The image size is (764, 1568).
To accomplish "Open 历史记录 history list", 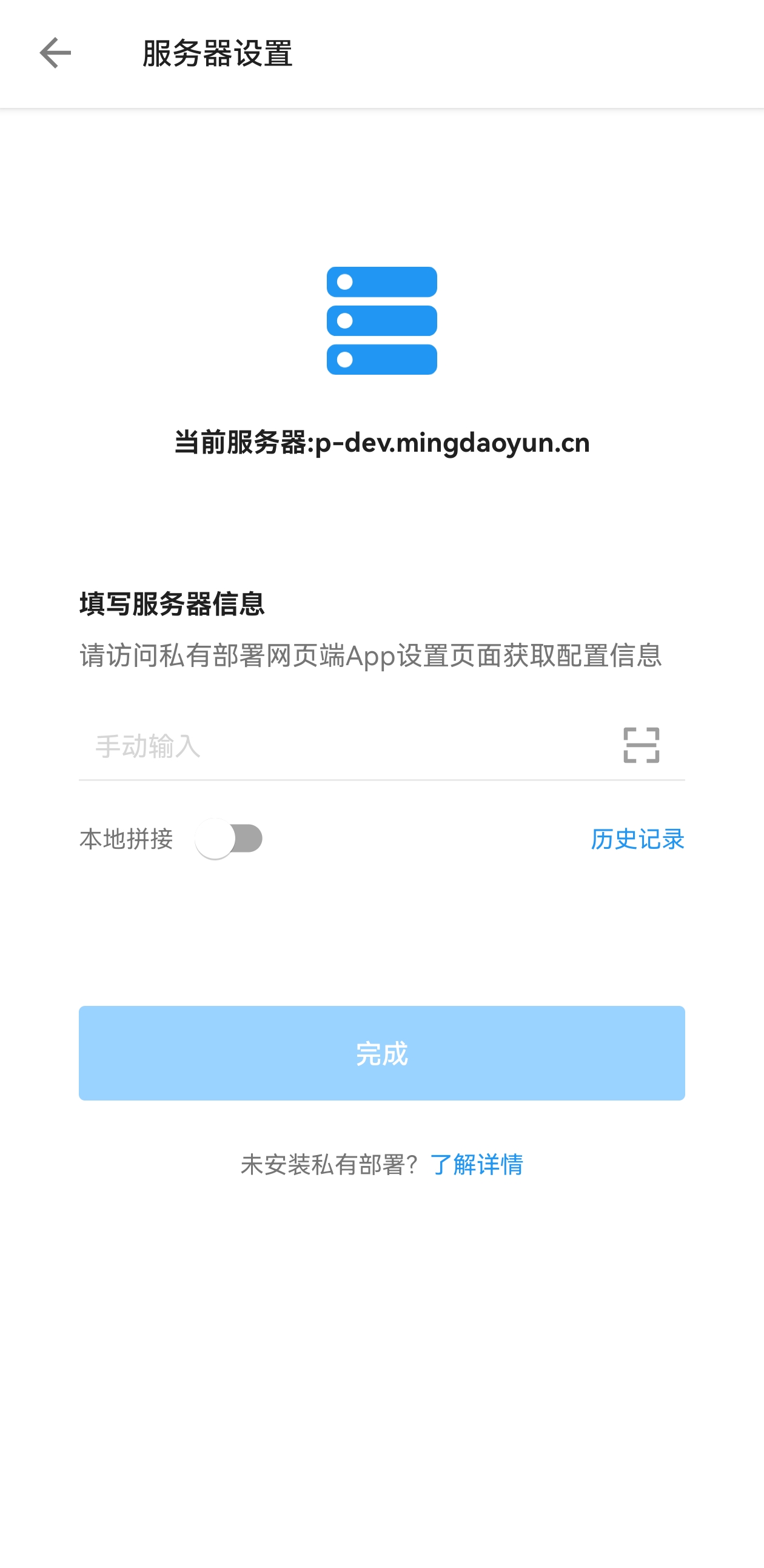I will [x=637, y=839].
